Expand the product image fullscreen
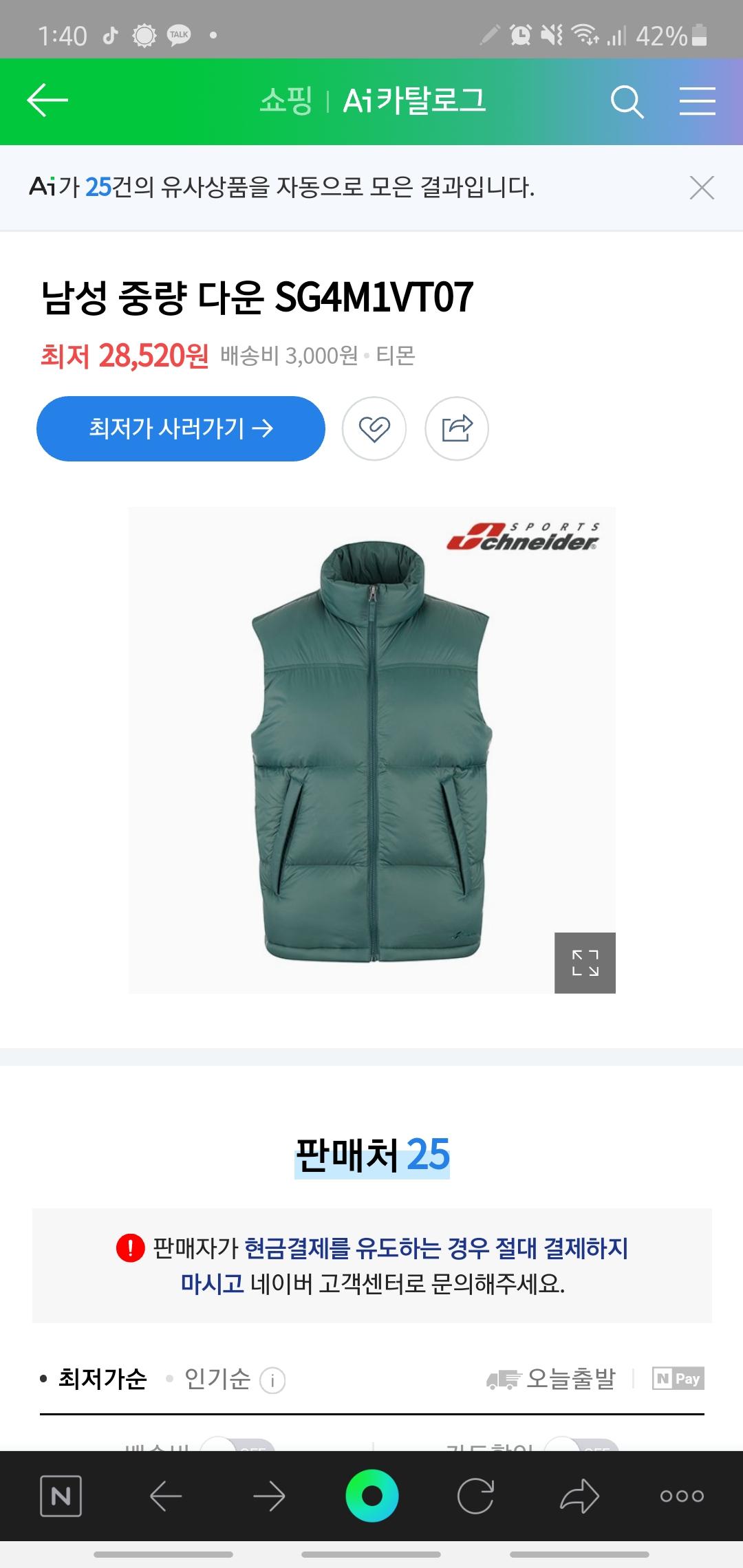743x1568 pixels. [585, 963]
